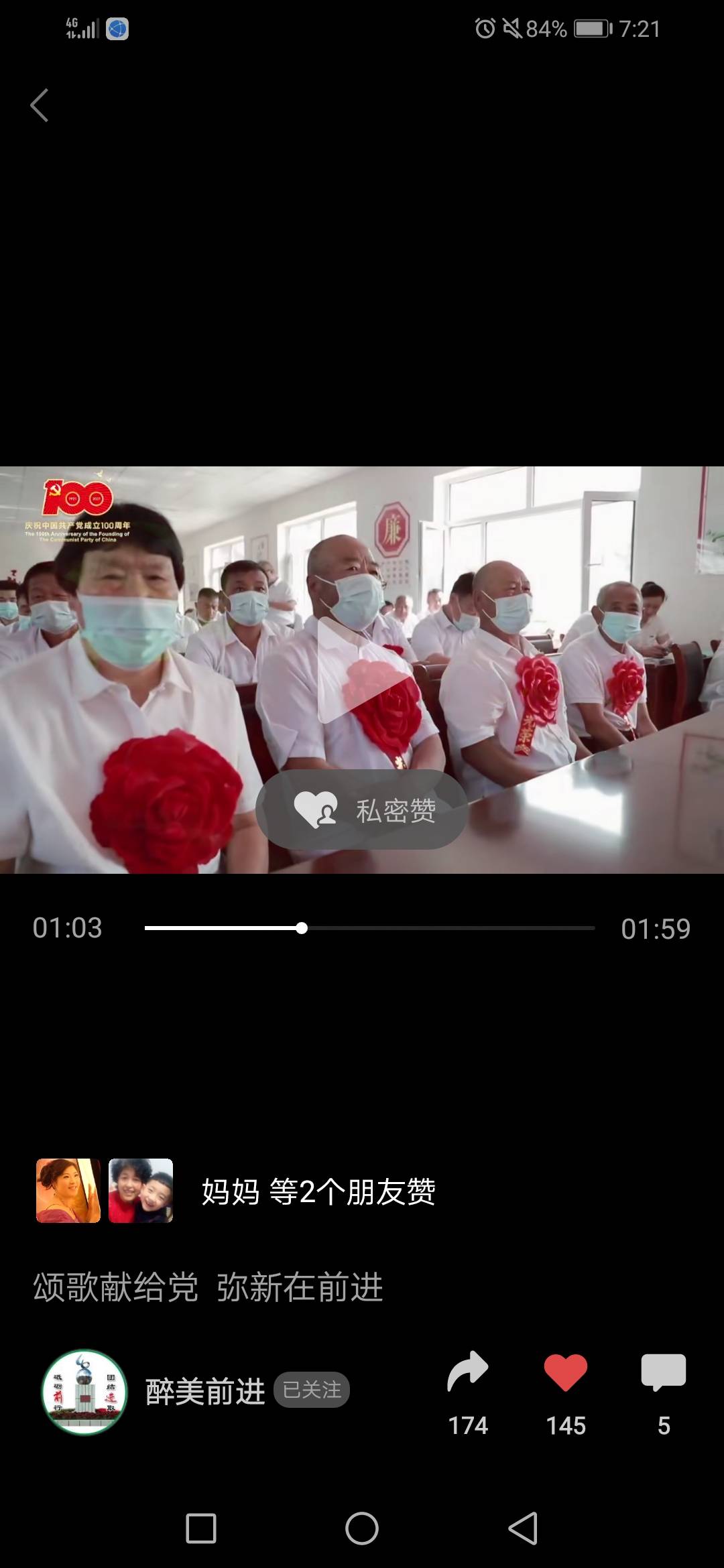Image resolution: width=724 pixels, height=1568 pixels.
Task: Play the paused video
Action: [x=362, y=670]
